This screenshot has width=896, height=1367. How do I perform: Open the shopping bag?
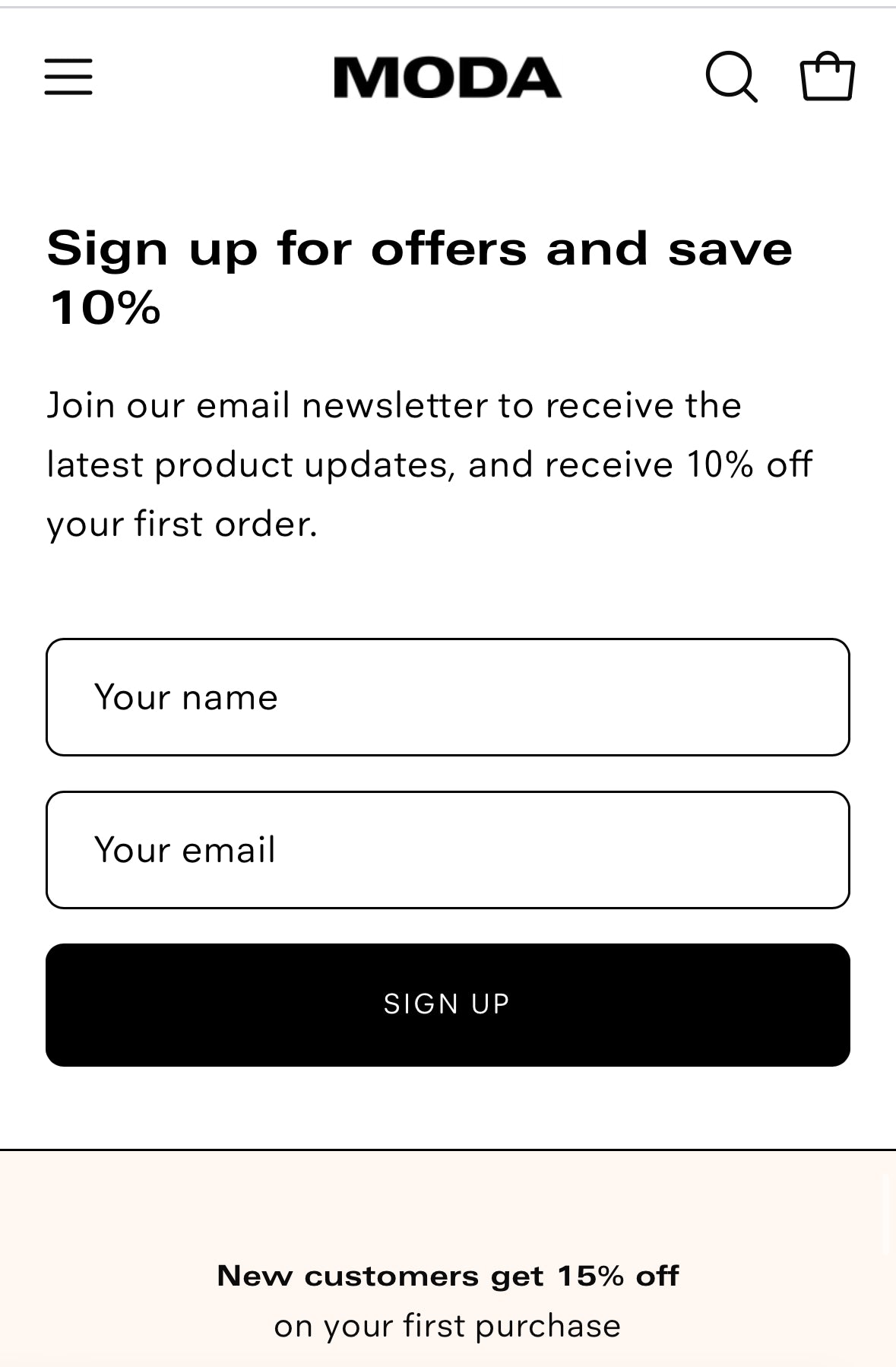[x=827, y=77]
